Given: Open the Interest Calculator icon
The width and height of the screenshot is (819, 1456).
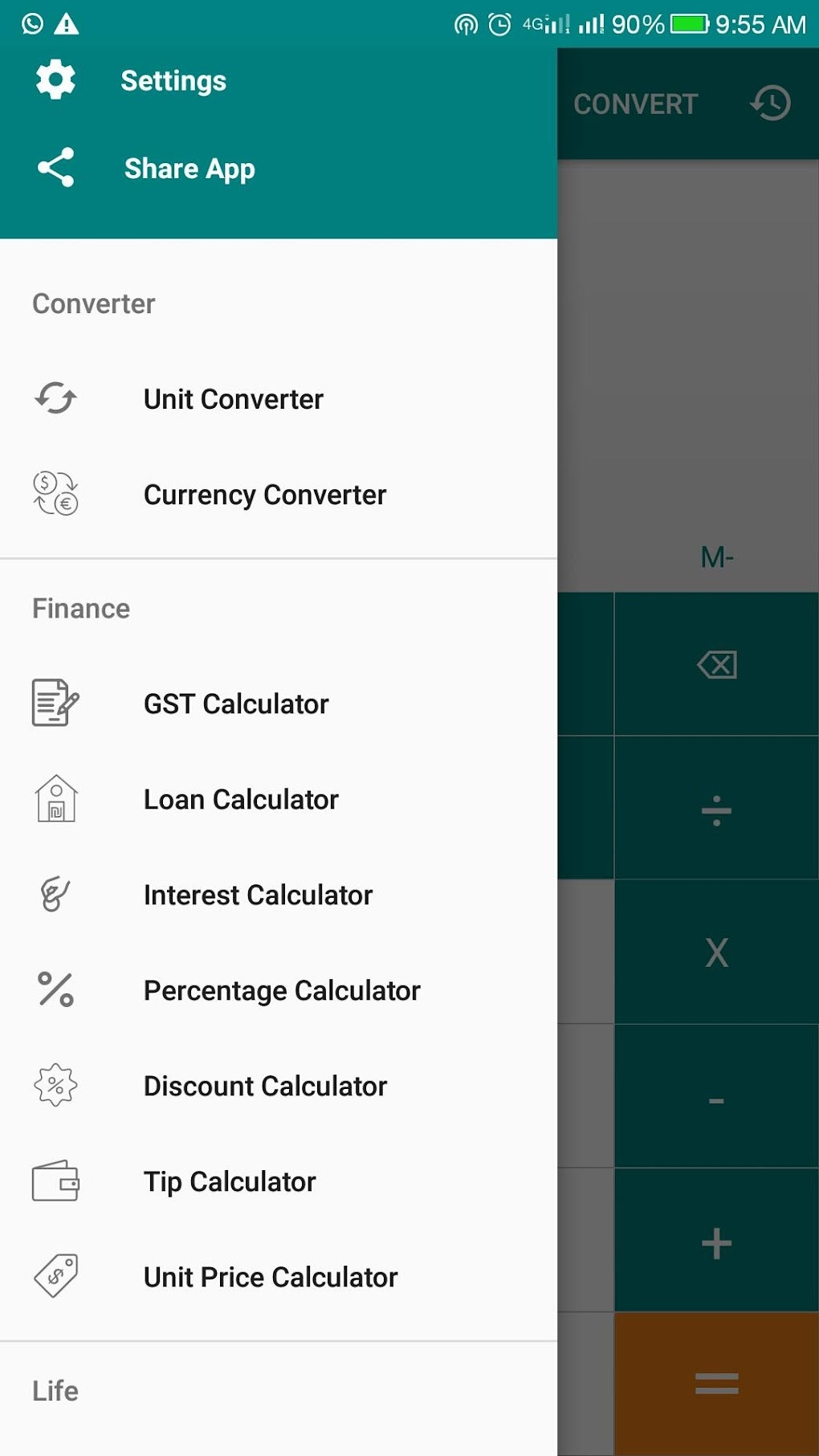Looking at the screenshot, I should click(x=55, y=894).
